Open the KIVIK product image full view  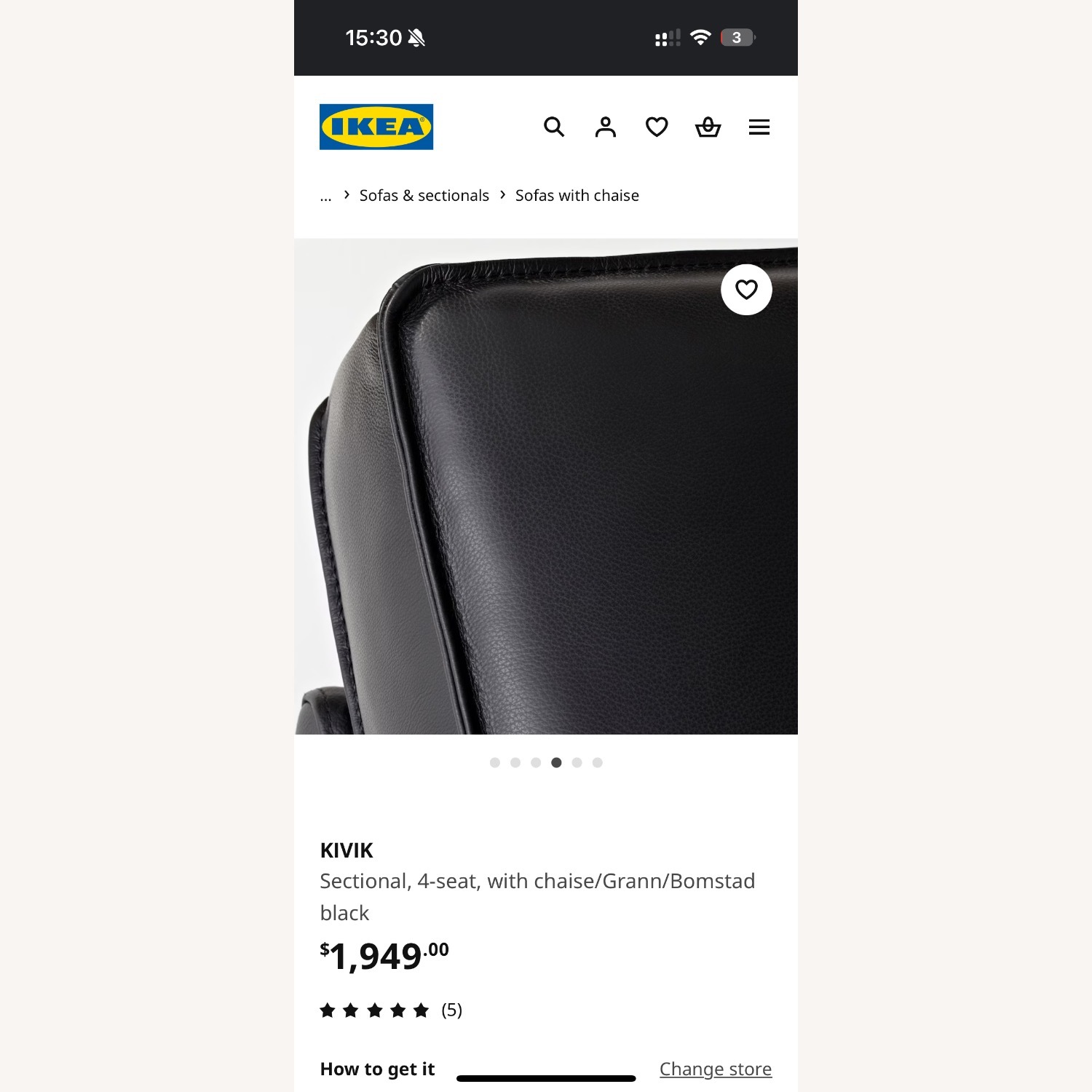click(546, 502)
